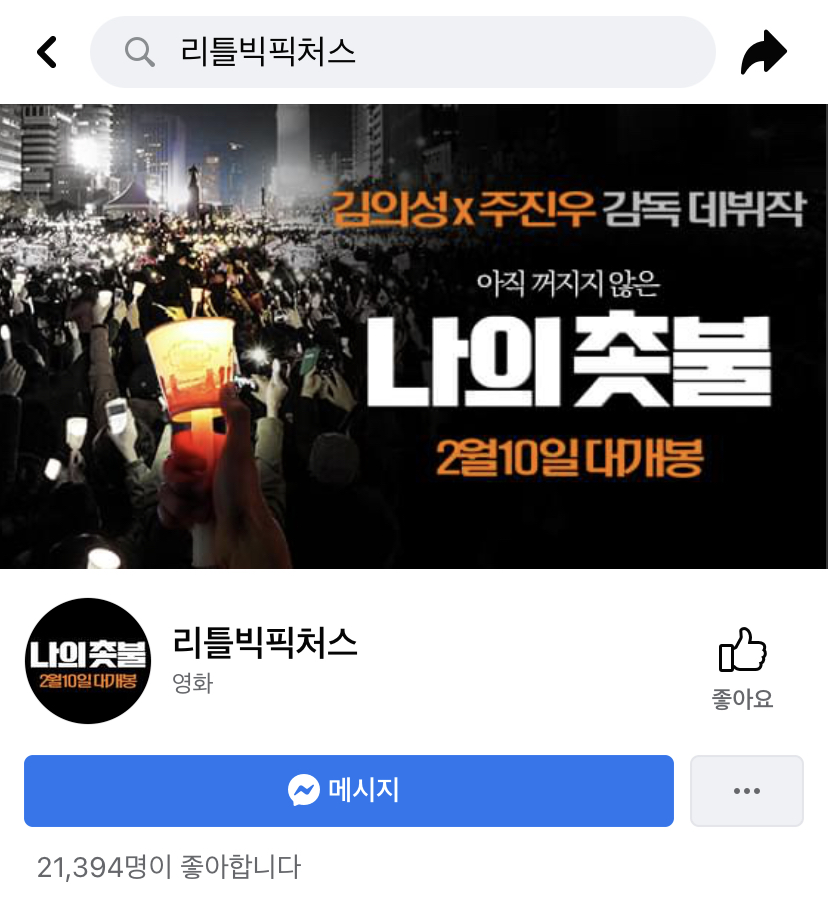Viewport: 828px width, 905px height.
Task: Like the page with 좋아요 button
Action: click(742, 668)
